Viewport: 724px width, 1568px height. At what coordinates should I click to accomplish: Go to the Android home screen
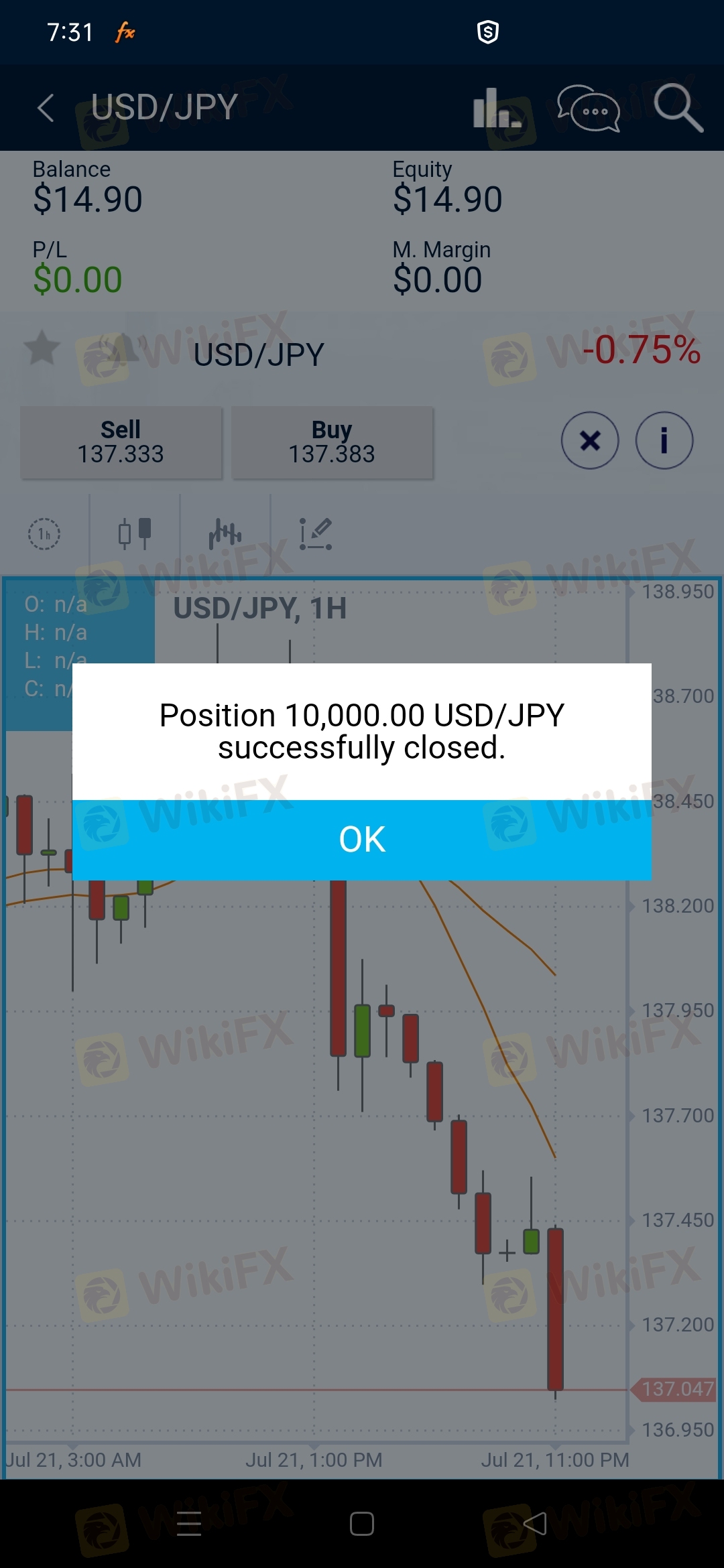coord(362,1524)
